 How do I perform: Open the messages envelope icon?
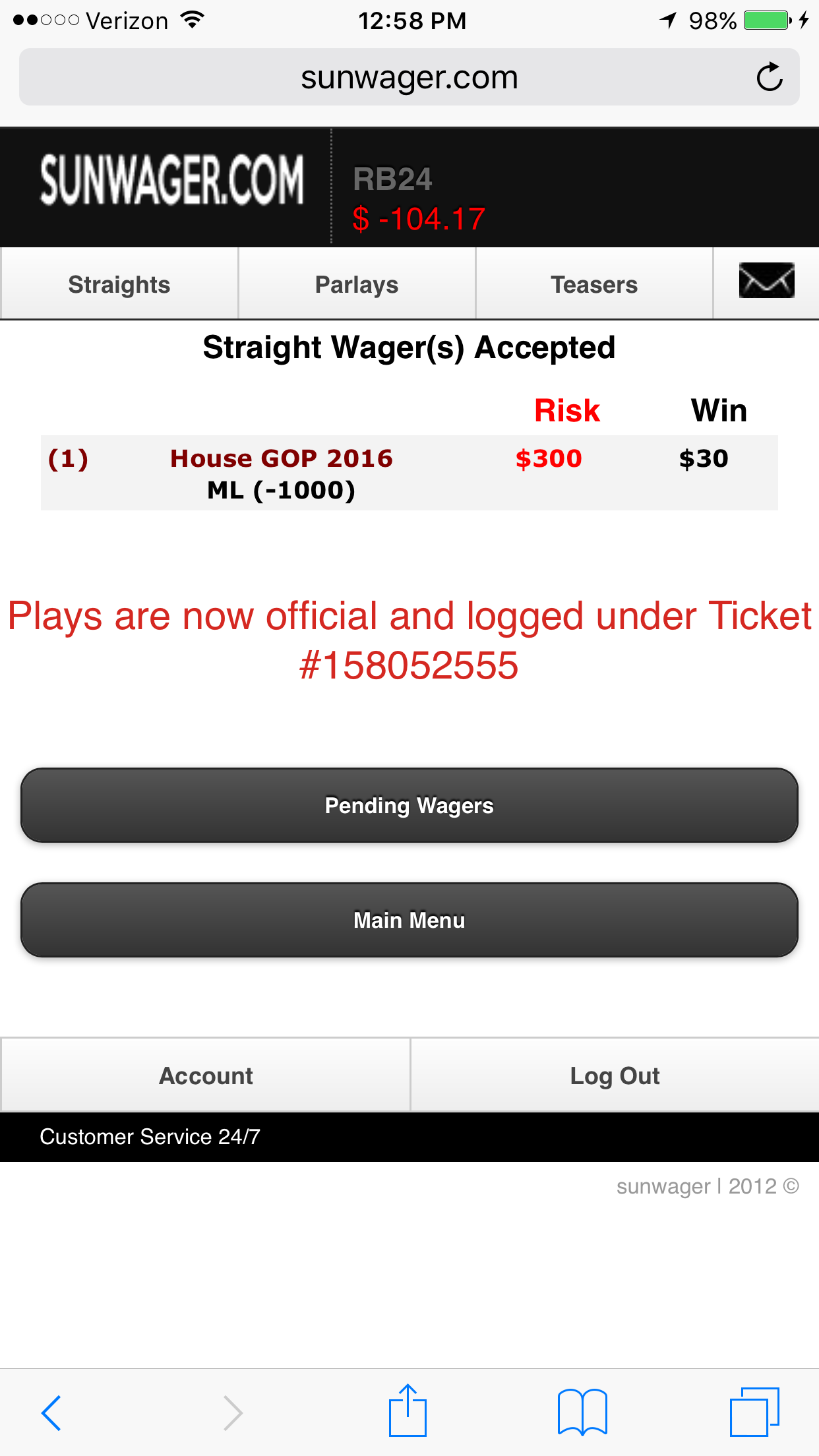(x=766, y=281)
